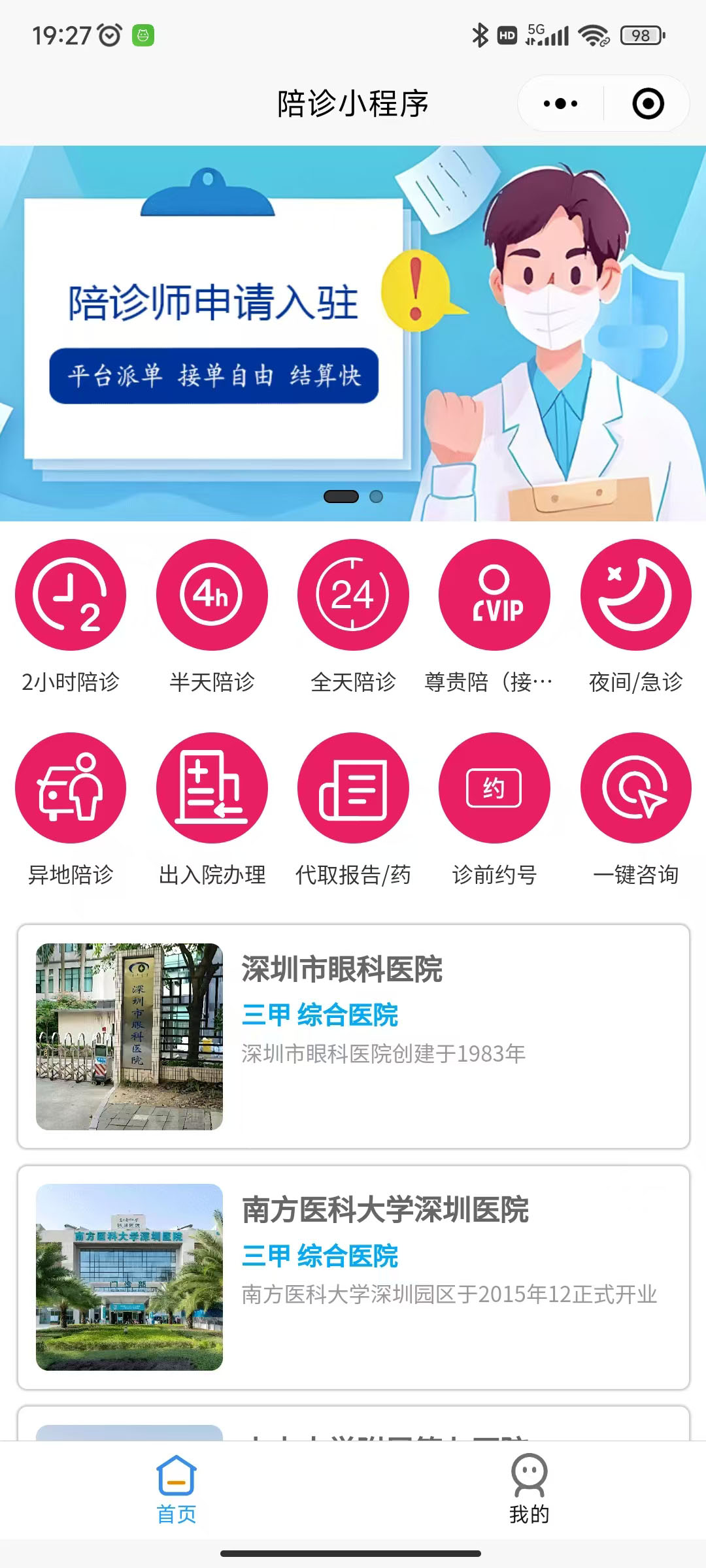Choose 出入院办理 service
Viewport: 706px width, 1568px height.
click(x=212, y=788)
